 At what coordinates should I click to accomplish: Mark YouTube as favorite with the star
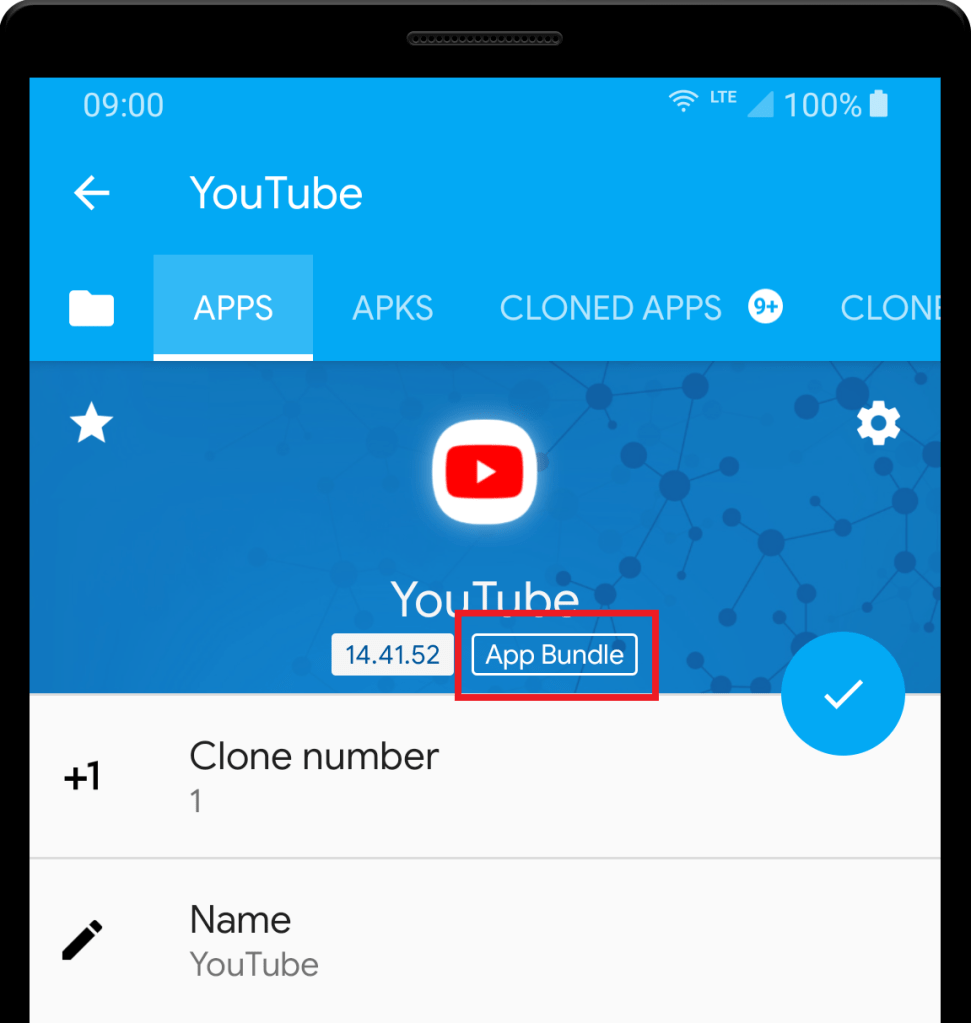[91, 425]
